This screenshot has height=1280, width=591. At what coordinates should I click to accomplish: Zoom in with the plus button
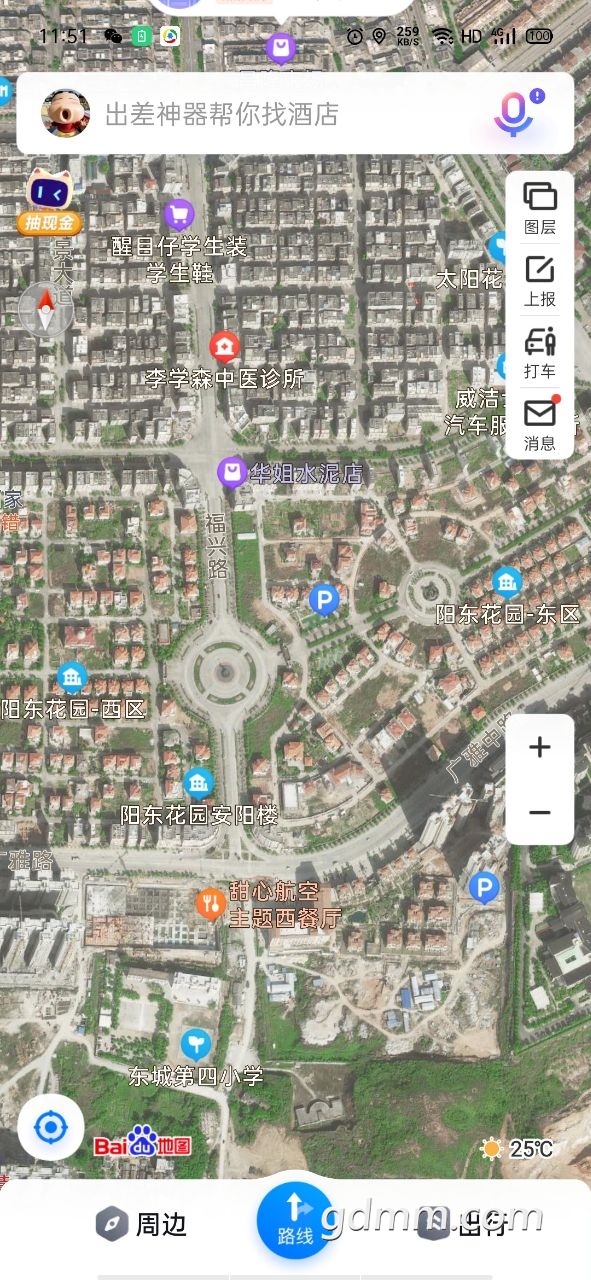[x=540, y=747]
